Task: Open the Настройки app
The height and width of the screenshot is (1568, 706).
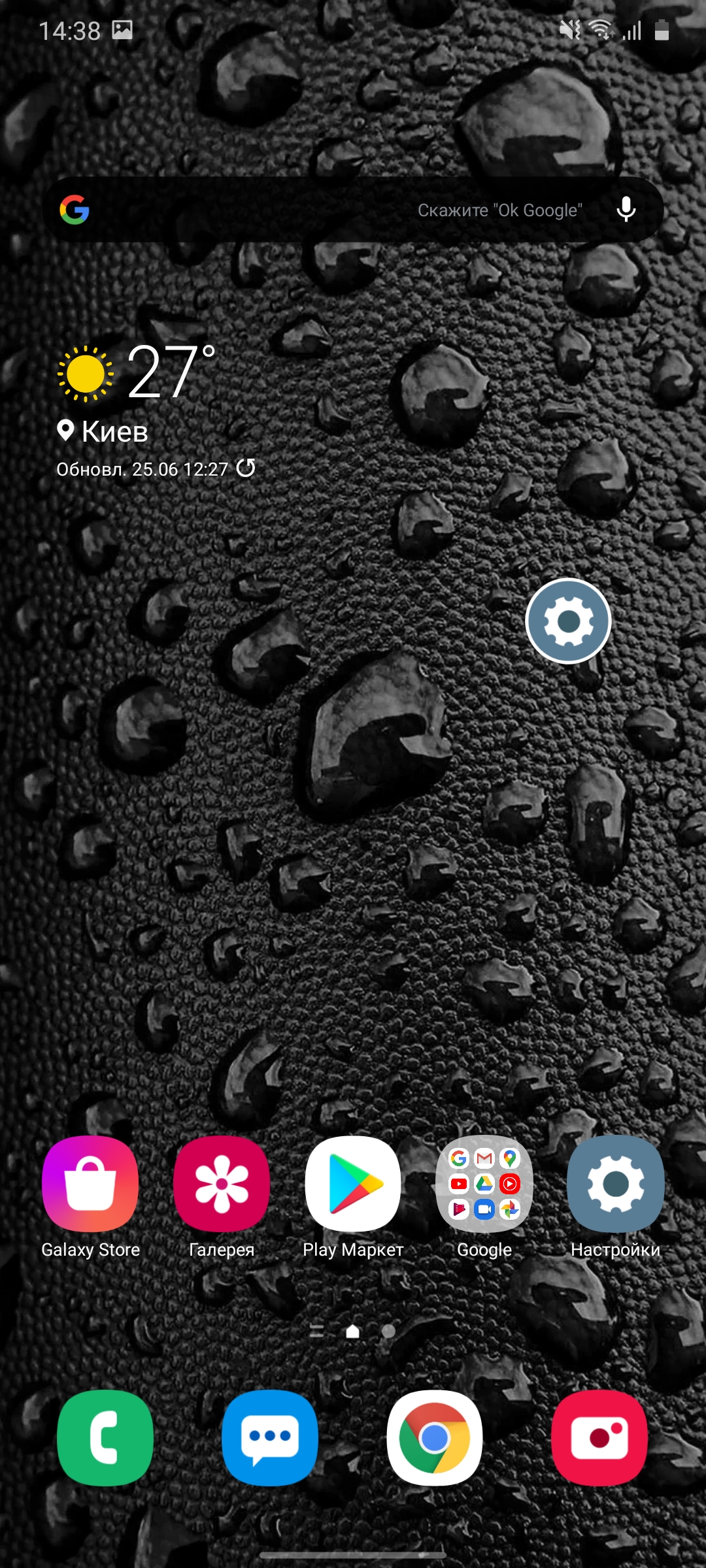Action: 616,1184
